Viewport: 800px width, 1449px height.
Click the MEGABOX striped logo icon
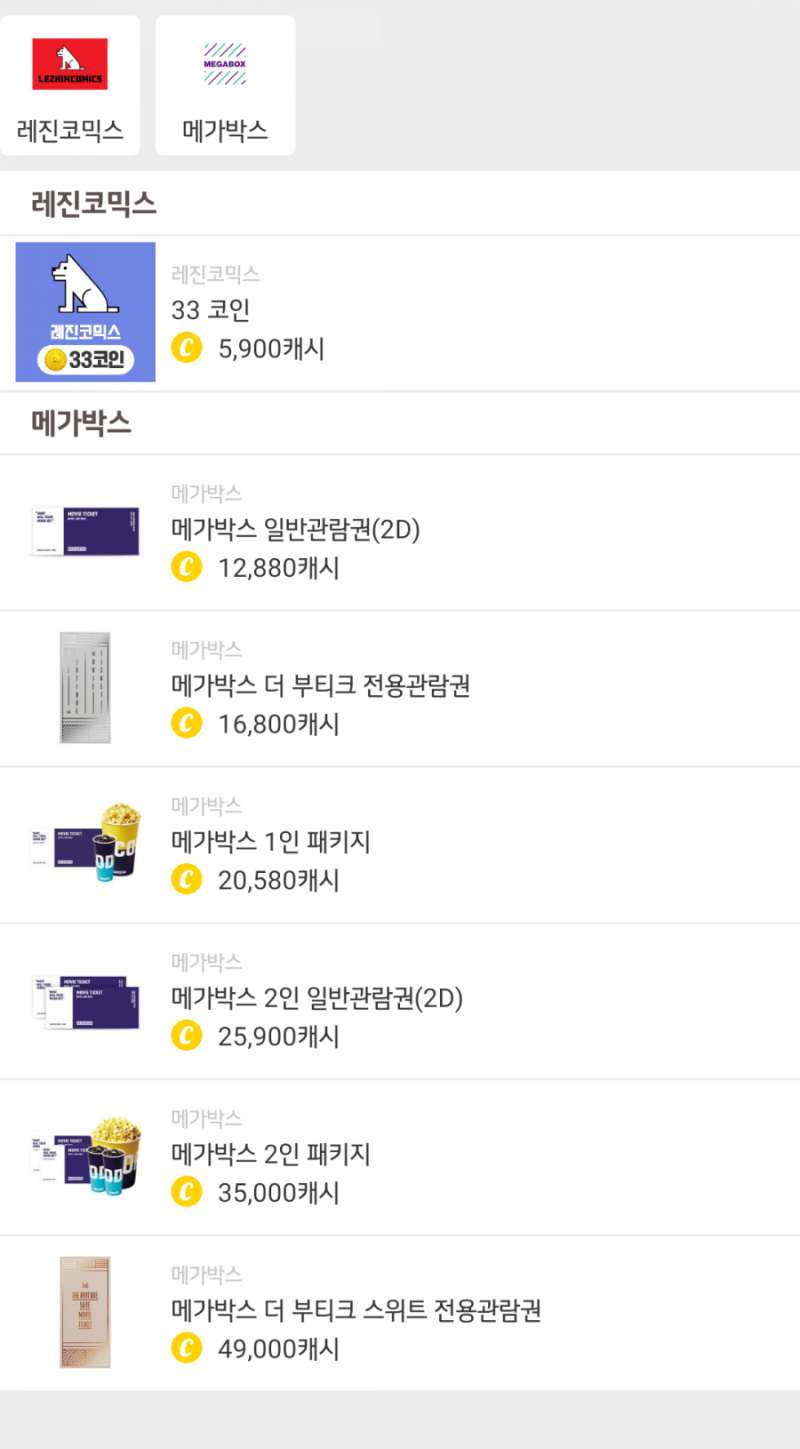coord(225,60)
